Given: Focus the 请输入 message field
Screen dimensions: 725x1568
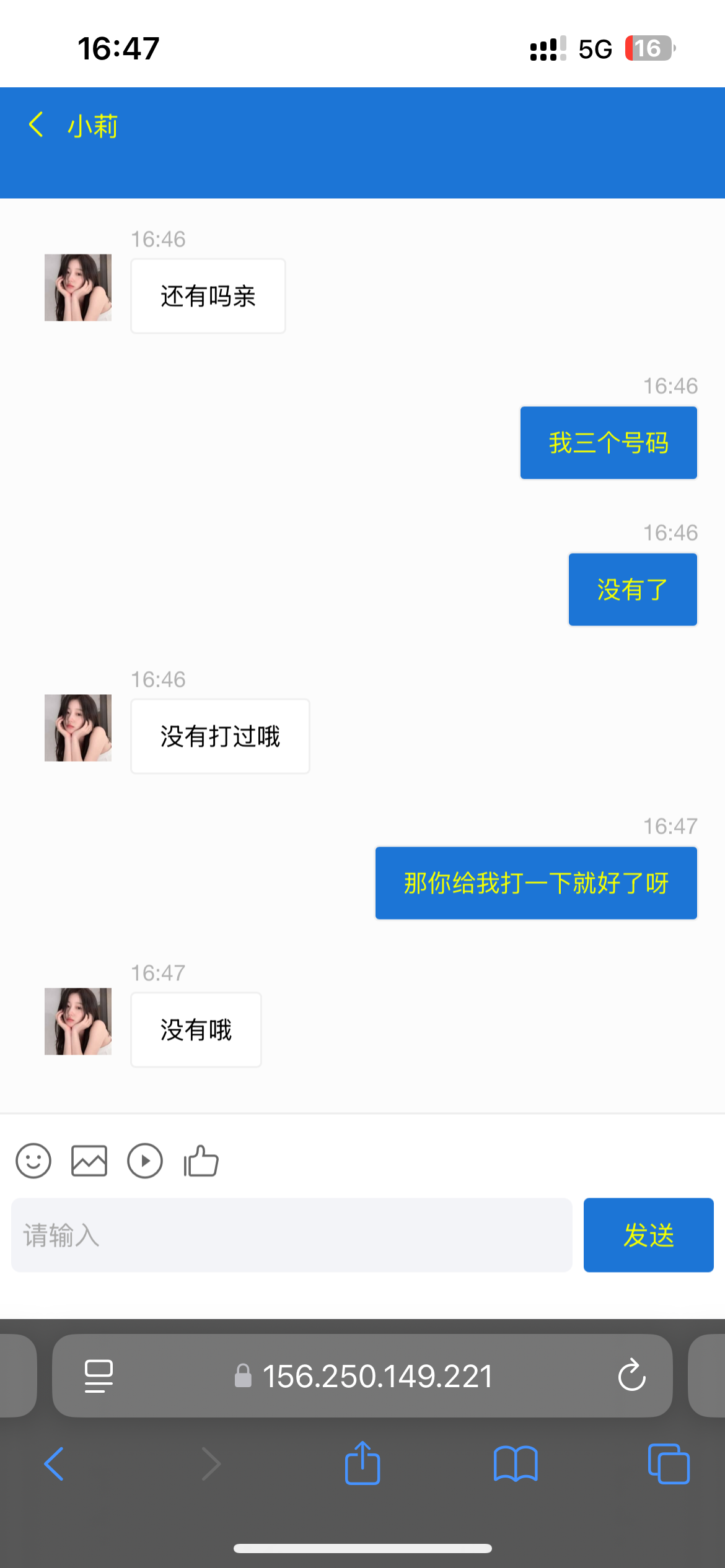Looking at the screenshot, I should [291, 1235].
